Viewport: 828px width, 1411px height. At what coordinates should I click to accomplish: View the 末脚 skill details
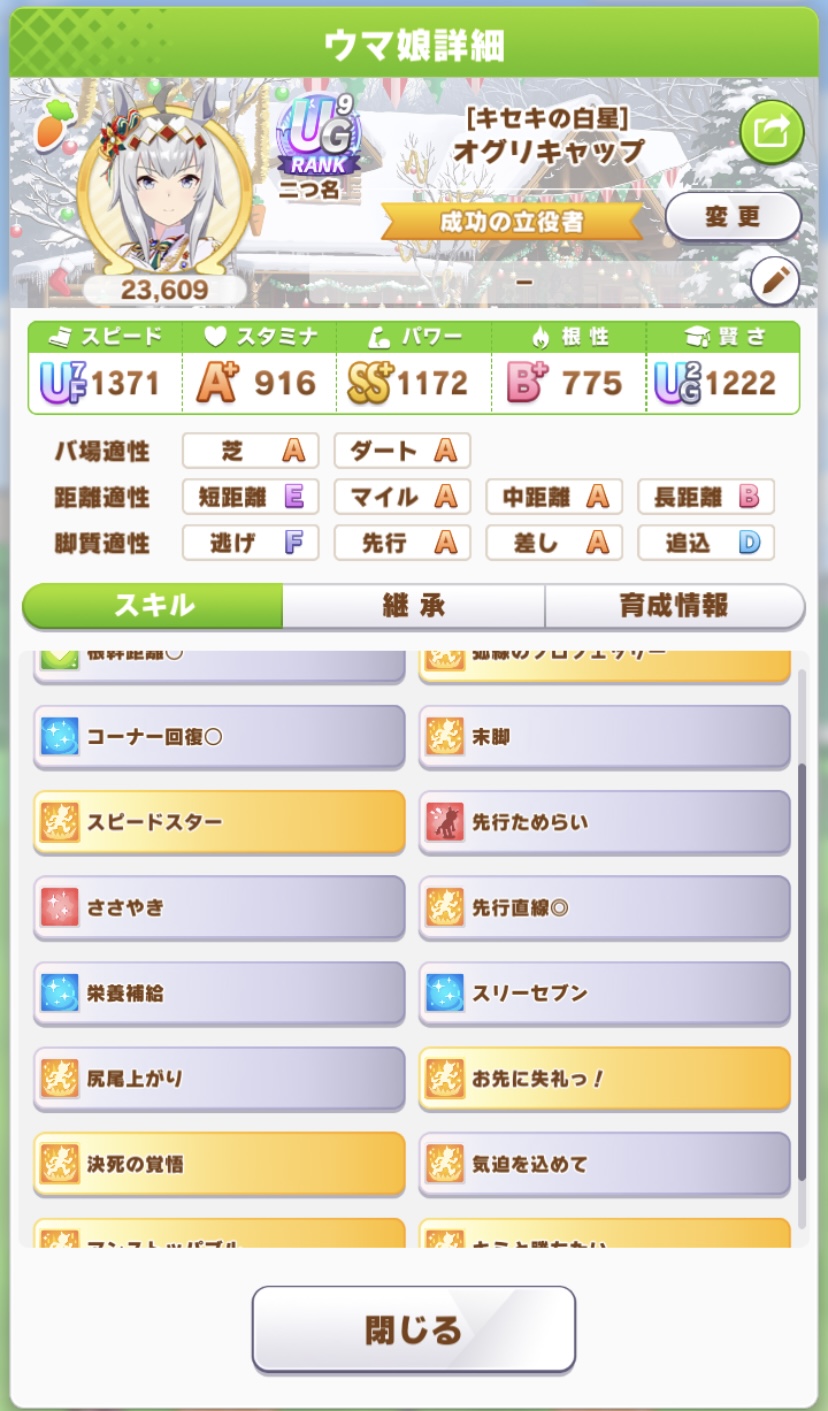pyautogui.click(x=604, y=737)
